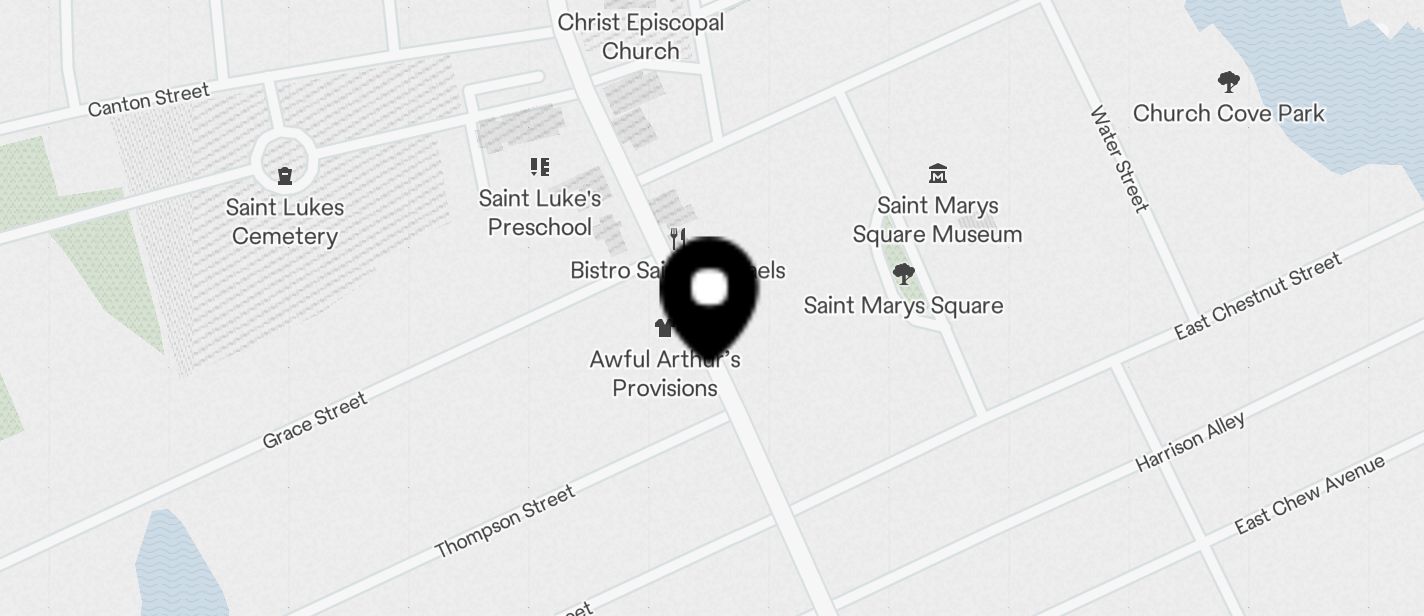
Task: Select the Saint Lukes Cemetery marker
Action: (x=285, y=177)
